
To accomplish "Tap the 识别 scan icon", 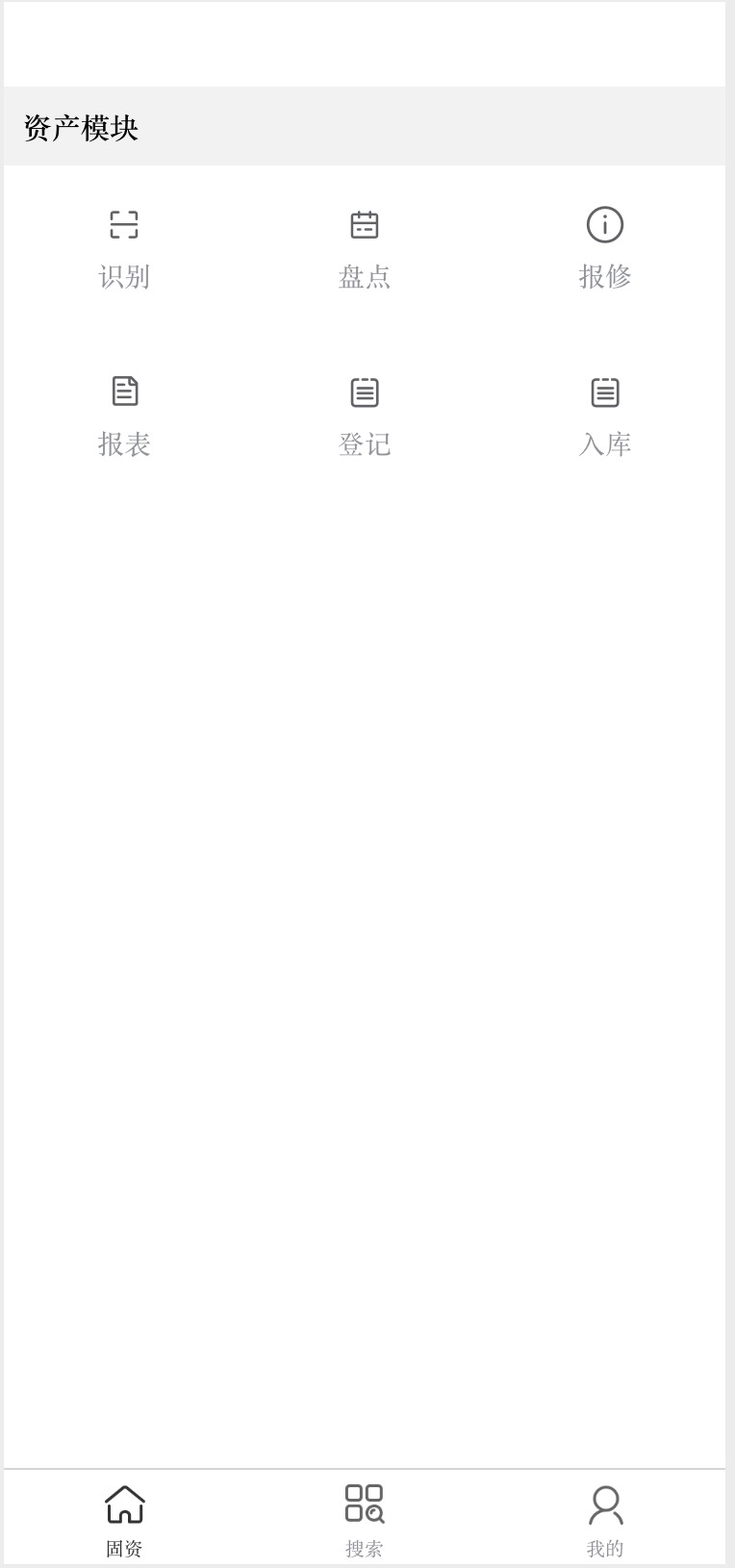I will [123, 223].
